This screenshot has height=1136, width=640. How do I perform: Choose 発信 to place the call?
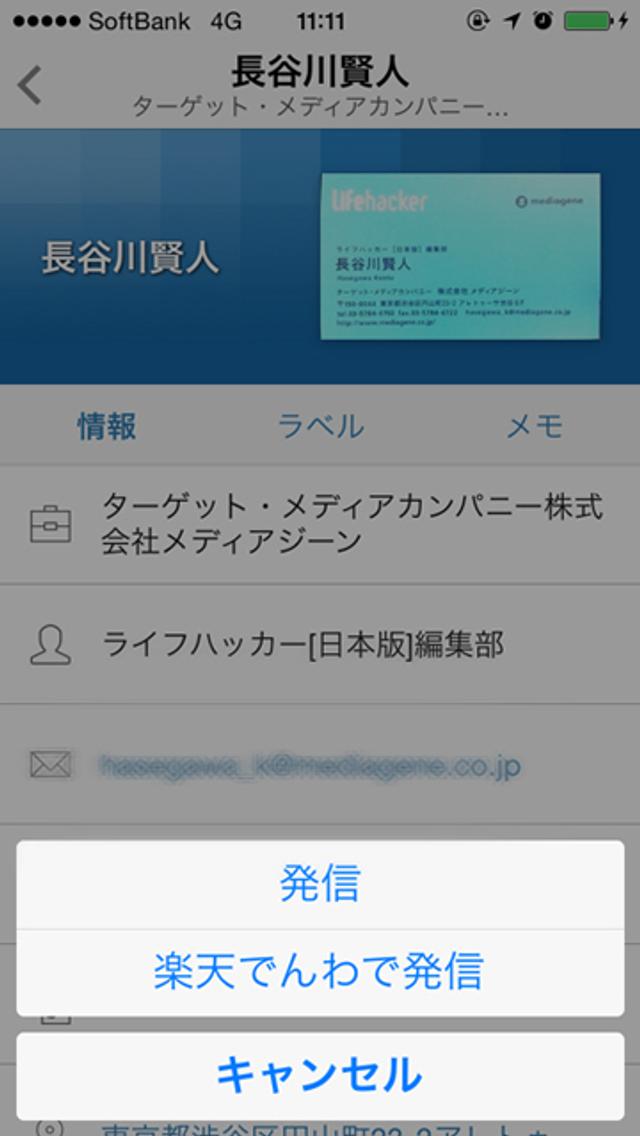320,884
